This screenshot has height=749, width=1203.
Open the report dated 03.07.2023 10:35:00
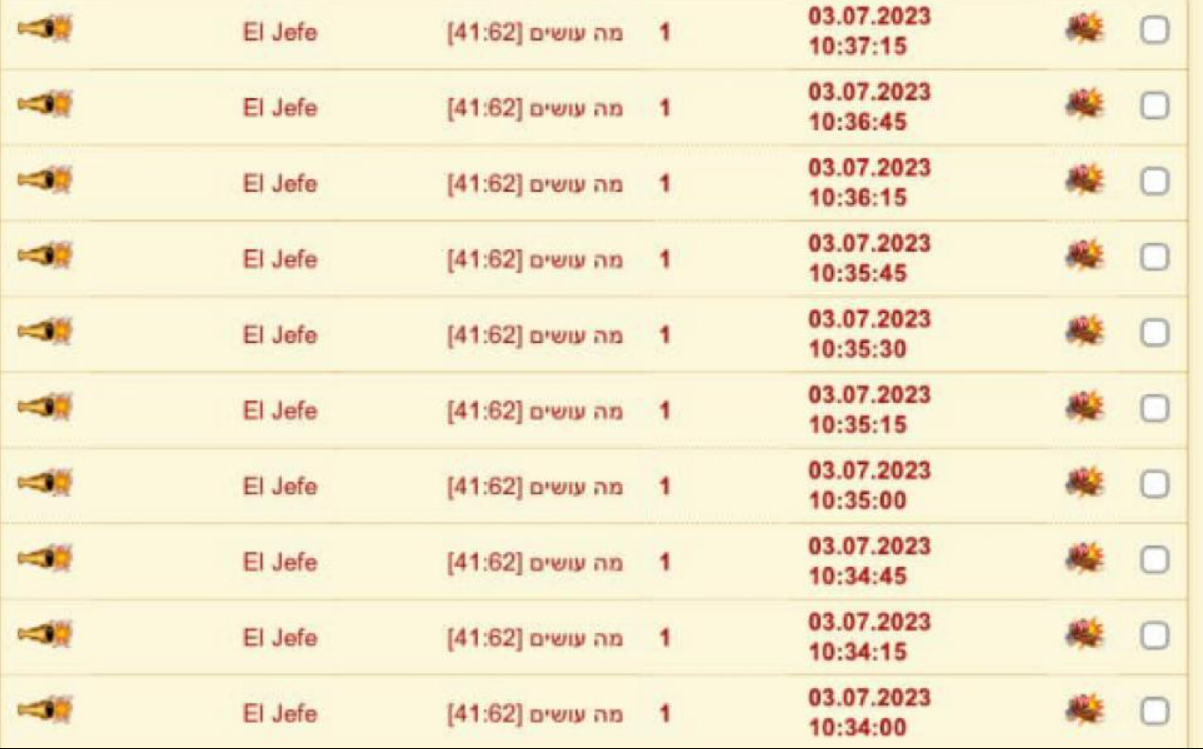click(x=868, y=485)
